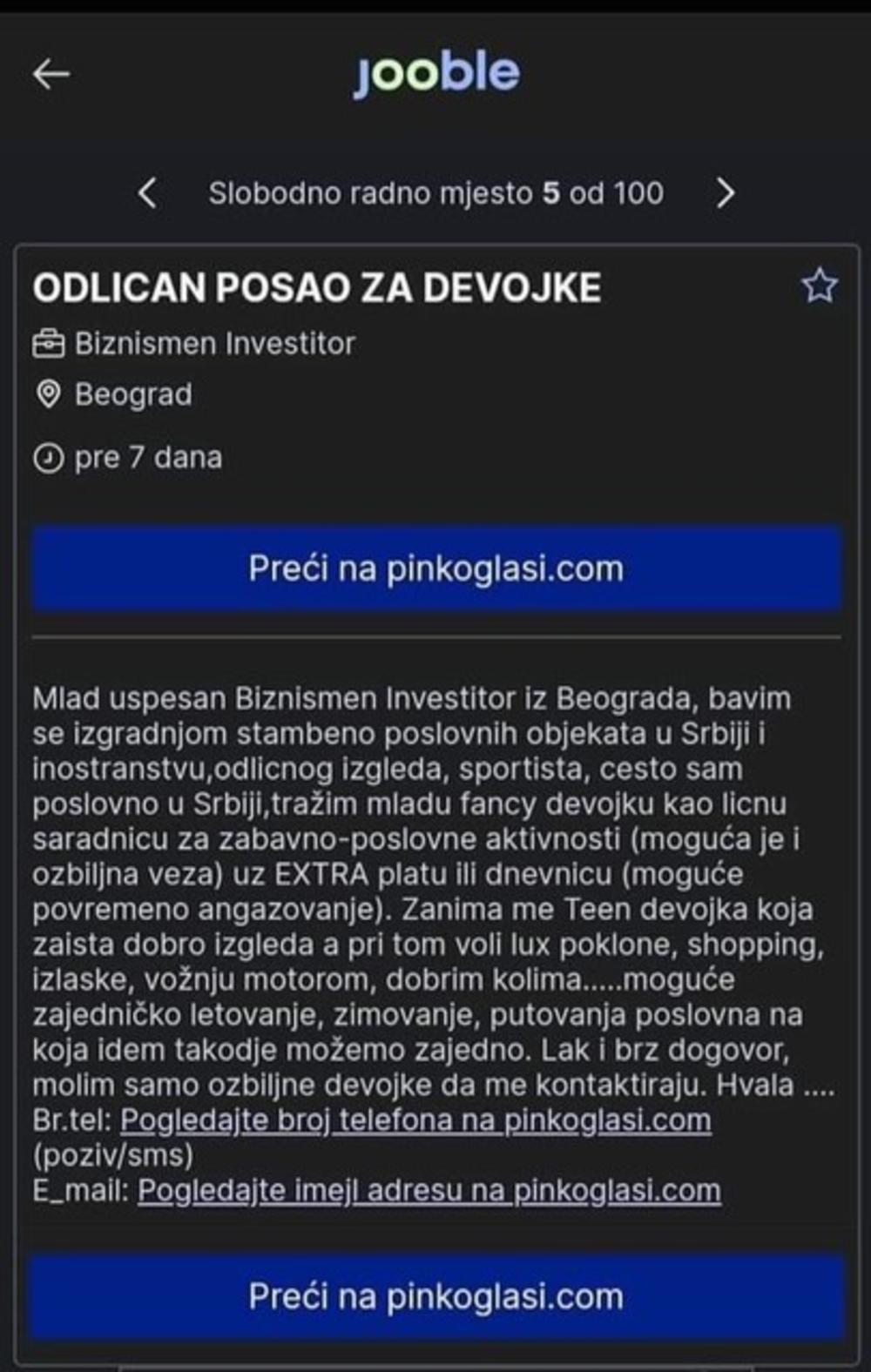This screenshot has width=871, height=1372.
Task: Open the Pogledajte imejl adresu link
Action: click(x=429, y=1190)
